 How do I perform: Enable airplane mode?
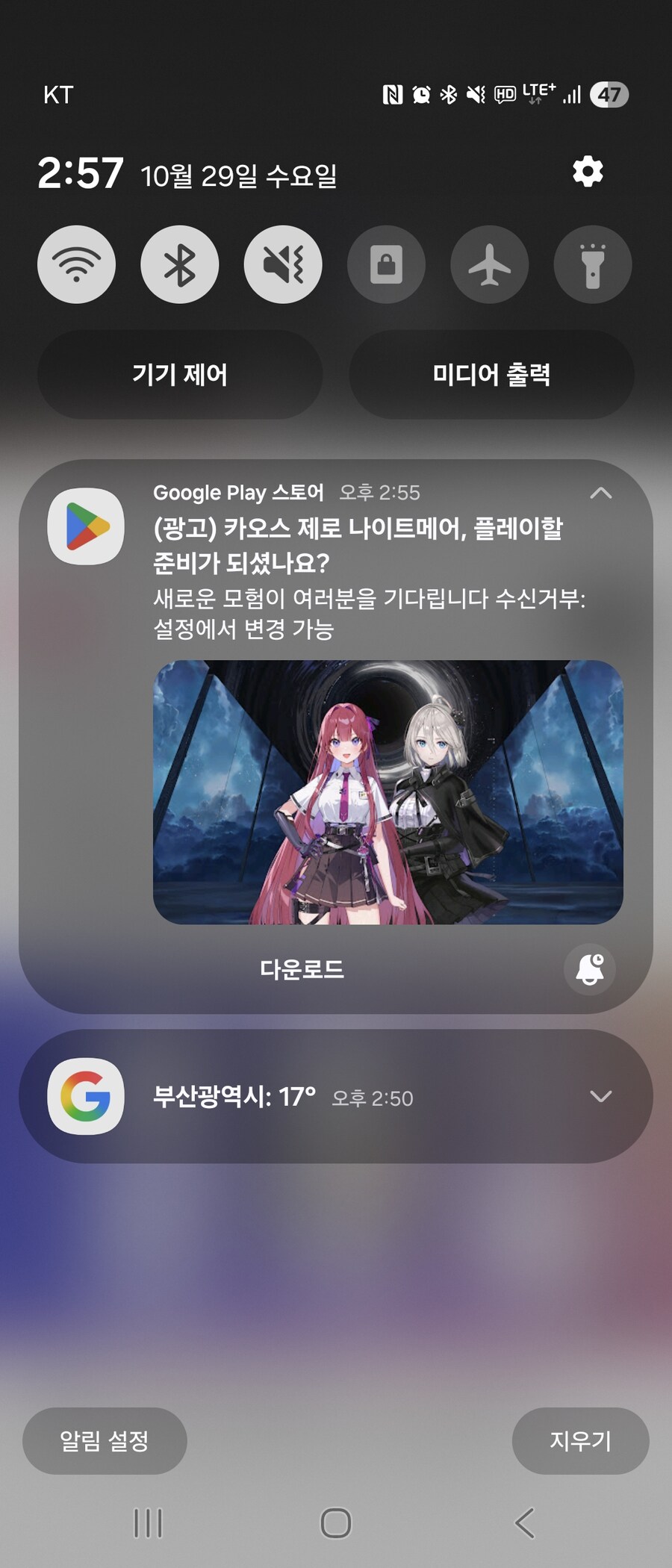pos(488,265)
